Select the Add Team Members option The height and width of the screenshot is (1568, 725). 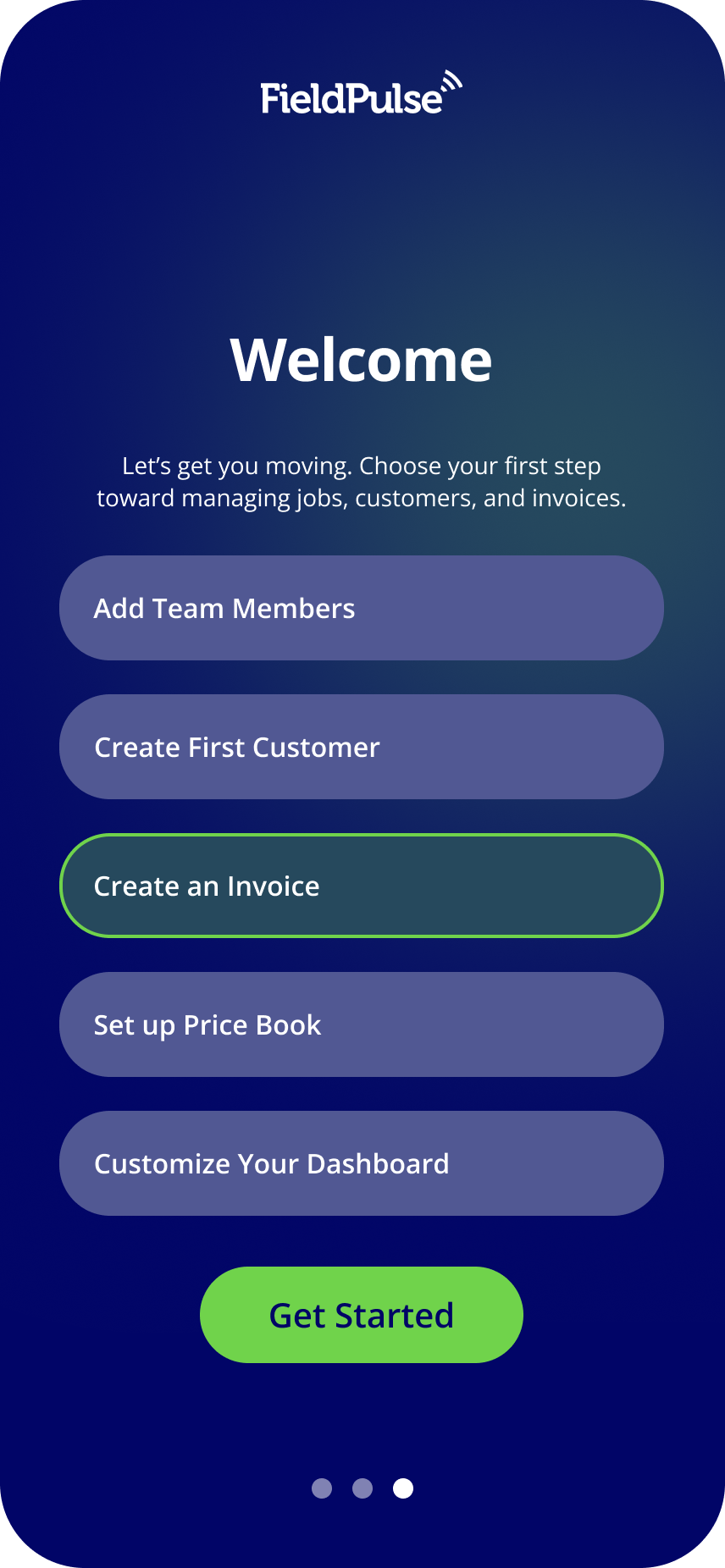(361, 608)
